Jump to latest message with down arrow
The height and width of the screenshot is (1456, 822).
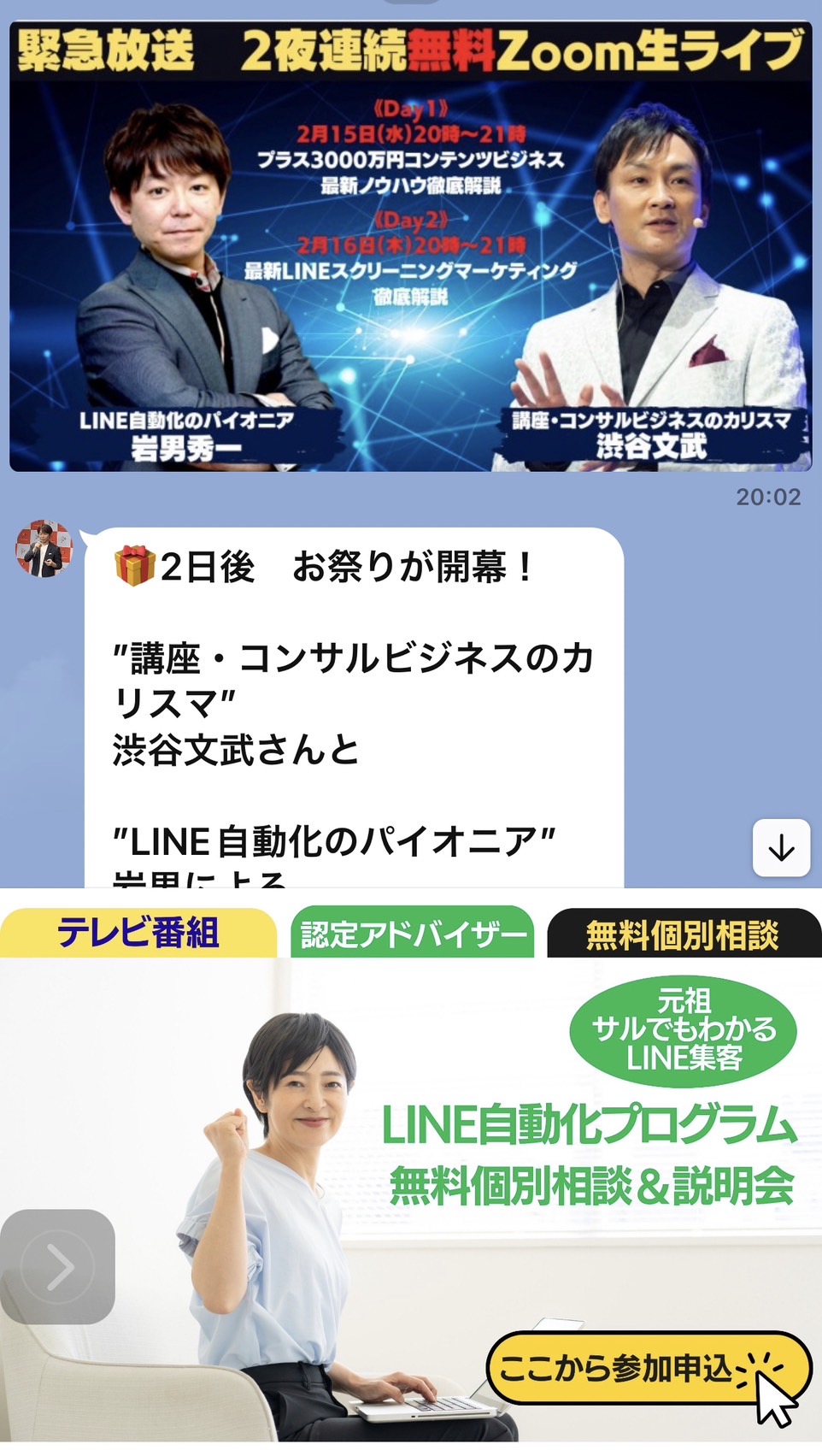click(x=781, y=847)
